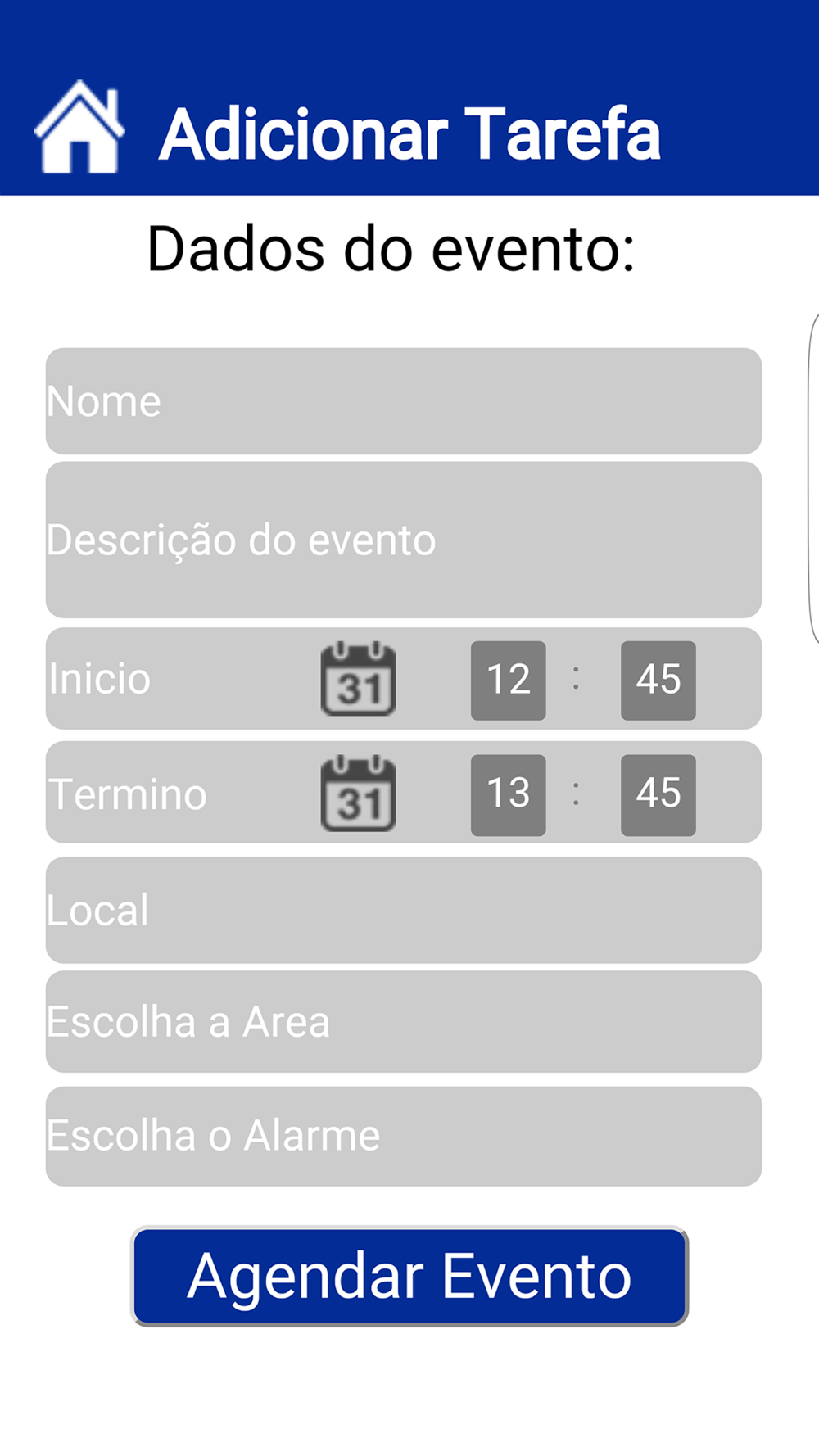
Task: Focus the Descrição do evento field
Action: (x=403, y=540)
